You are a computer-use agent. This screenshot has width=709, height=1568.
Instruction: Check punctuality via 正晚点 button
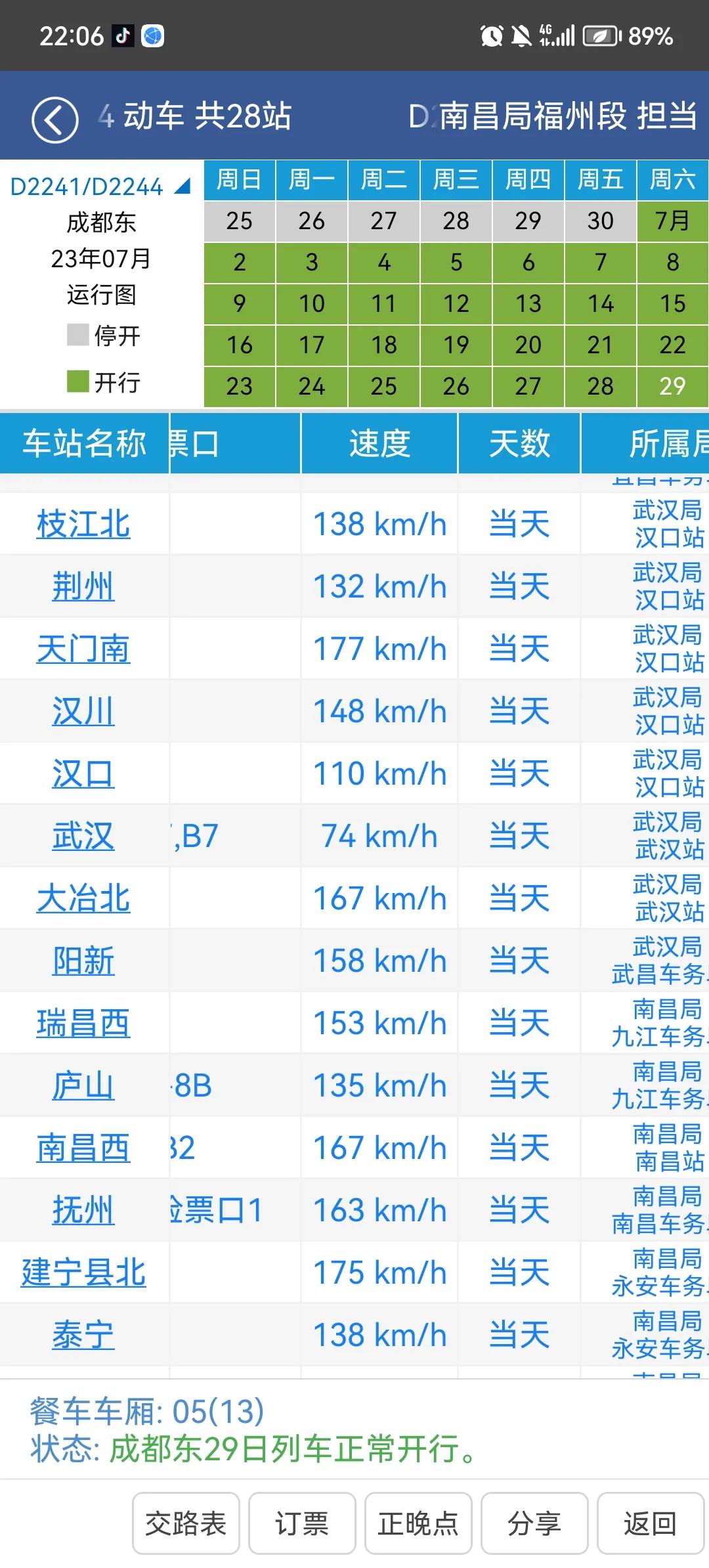[418, 1523]
